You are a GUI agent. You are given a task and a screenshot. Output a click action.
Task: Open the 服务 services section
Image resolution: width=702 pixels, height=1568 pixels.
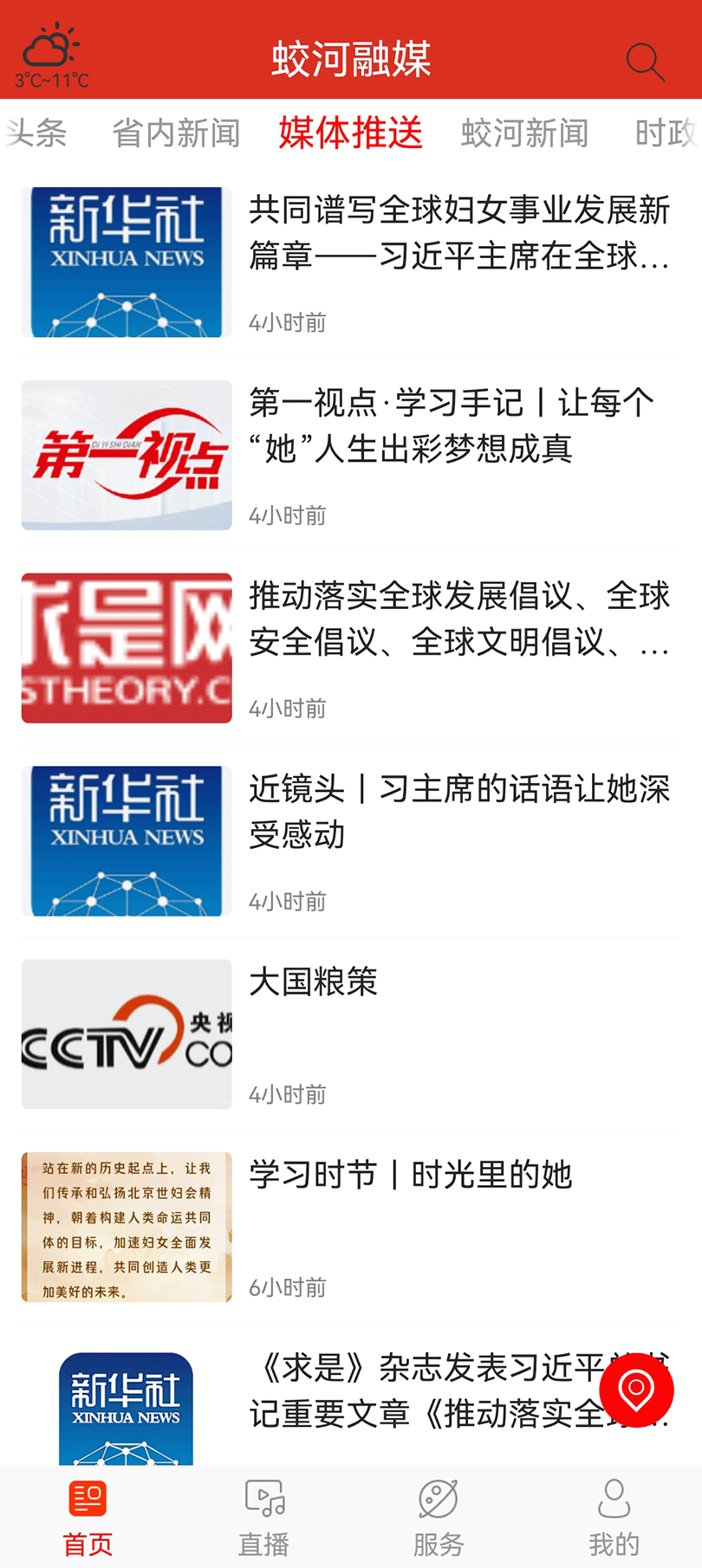coord(439,1512)
